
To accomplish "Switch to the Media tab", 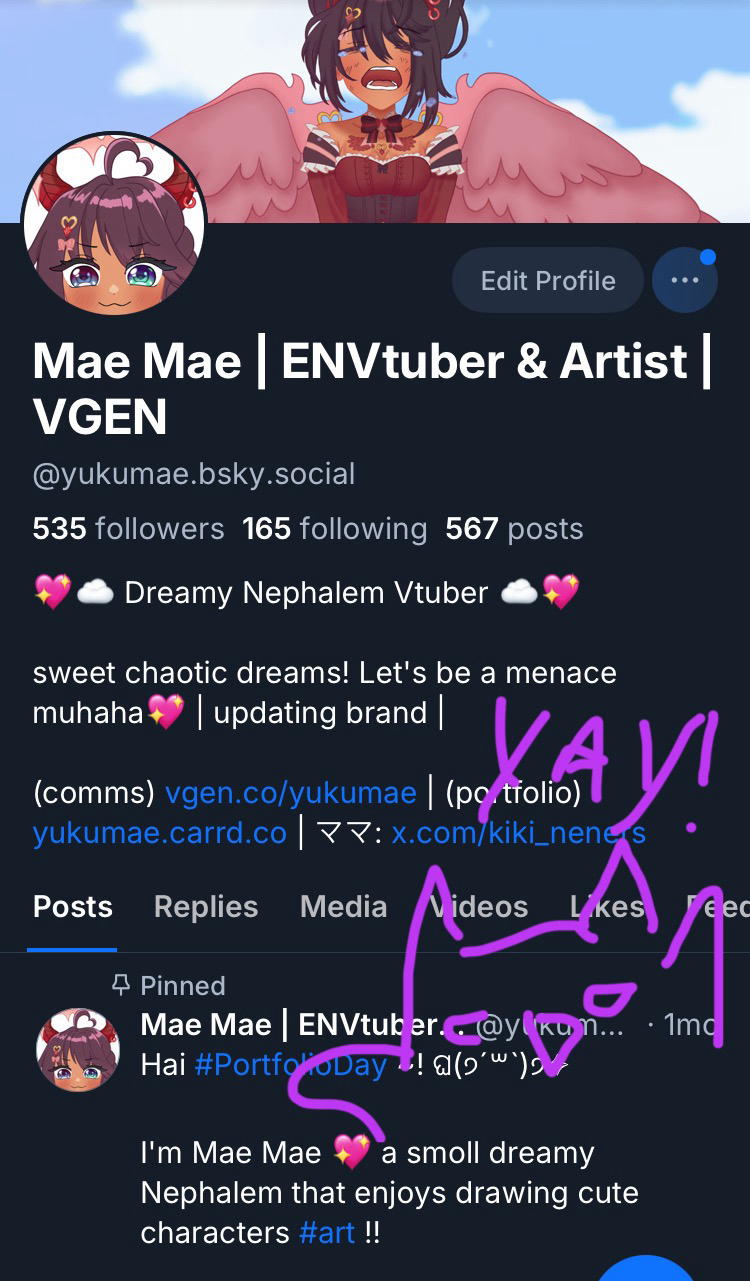I will pyautogui.click(x=343, y=907).
